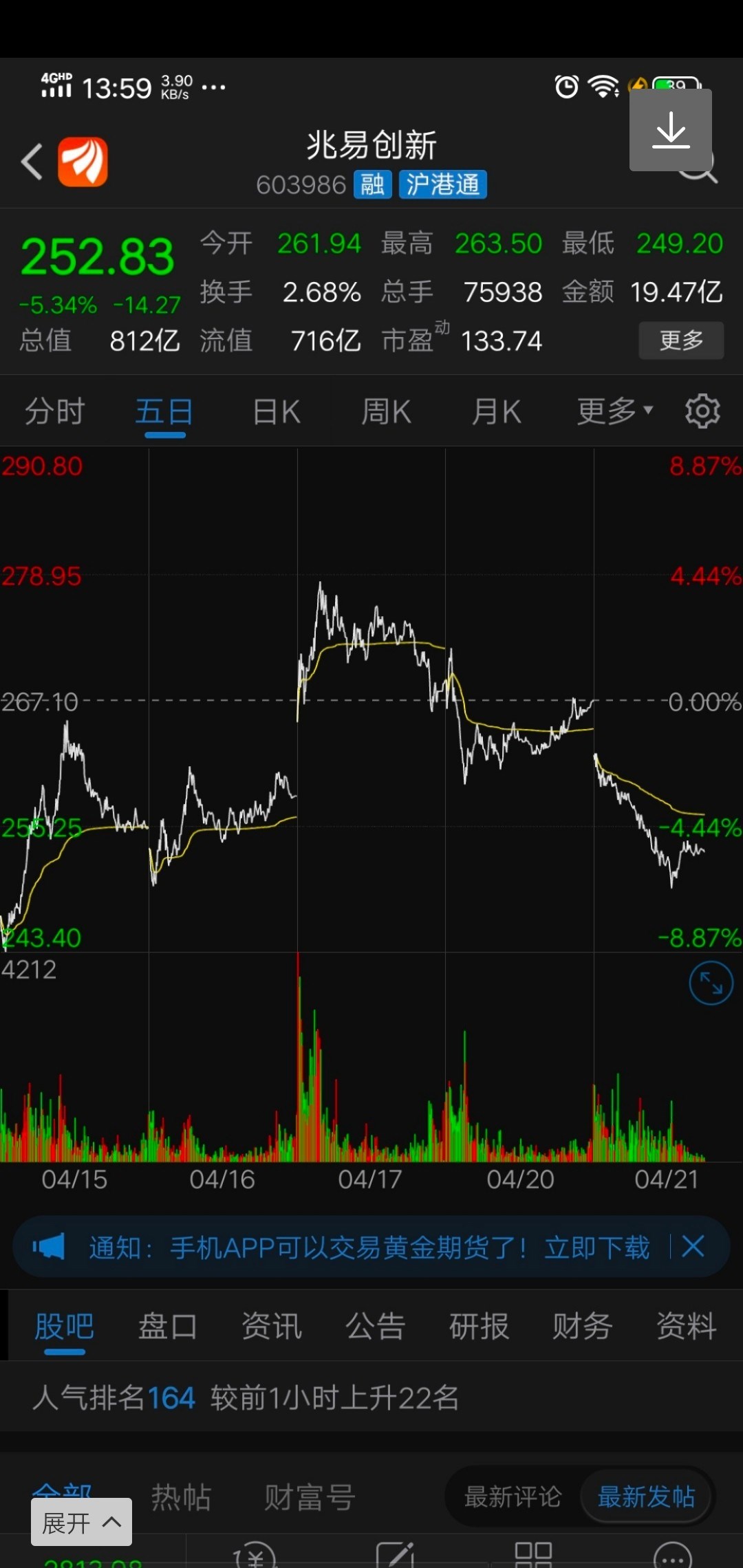The image size is (743, 1568).
Task: Switch to the 分时 chart tab
Action: 55,412
